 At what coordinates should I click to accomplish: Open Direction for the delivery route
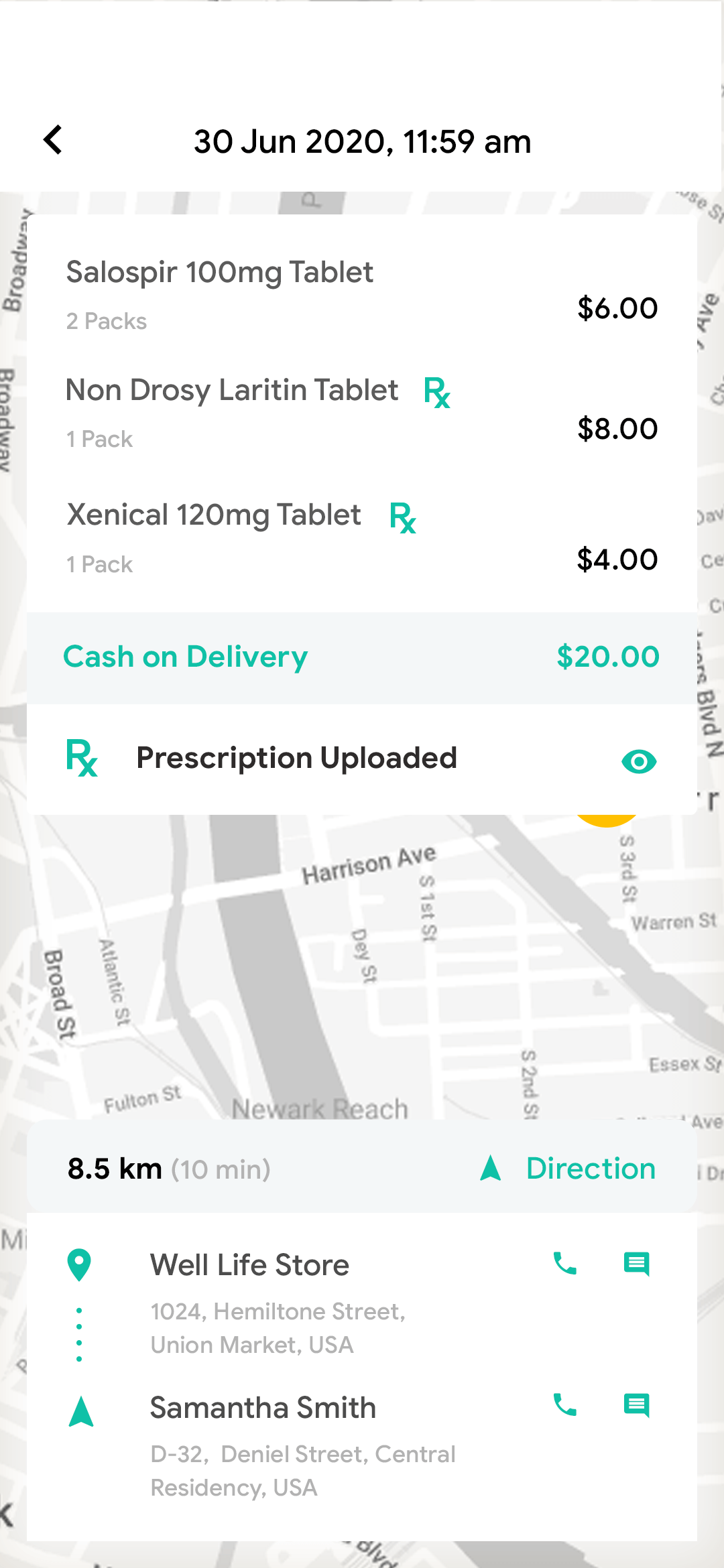591,1168
